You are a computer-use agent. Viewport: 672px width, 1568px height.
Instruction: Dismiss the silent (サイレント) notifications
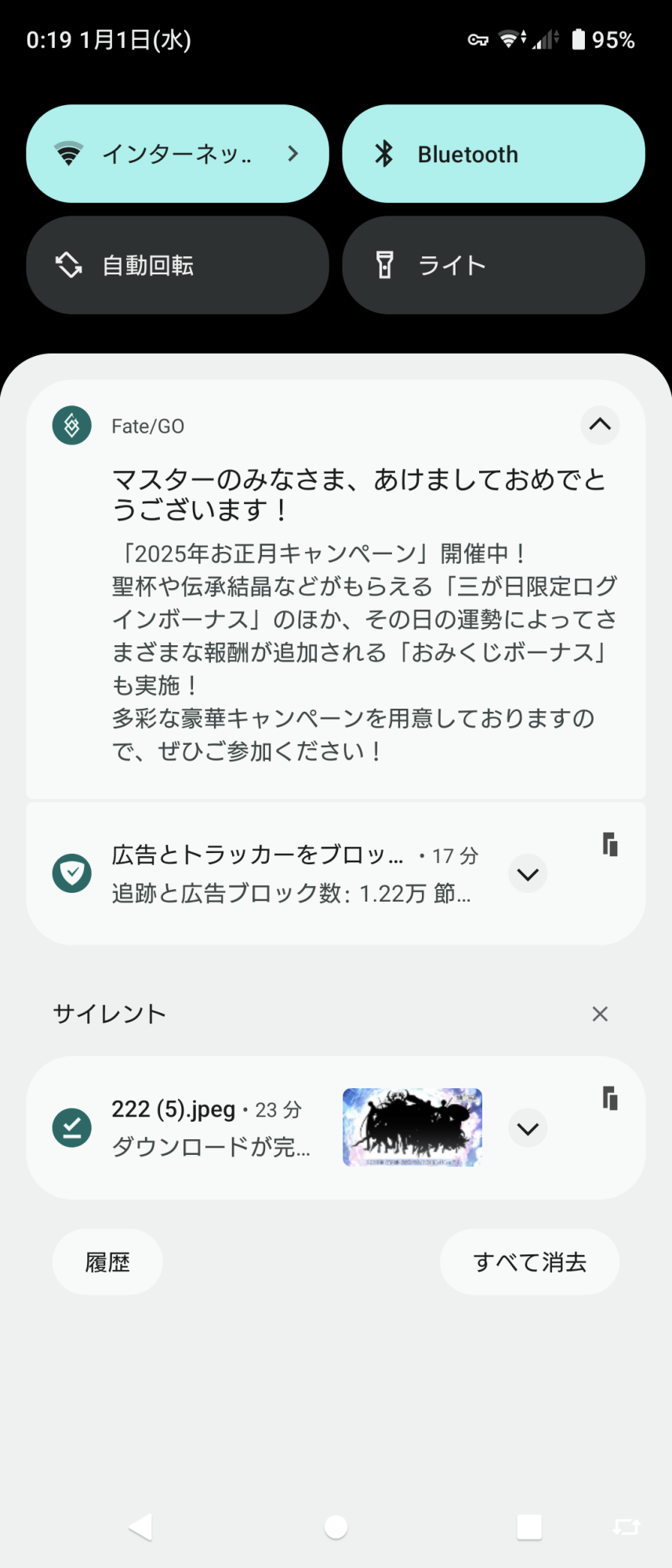tap(600, 1014)
